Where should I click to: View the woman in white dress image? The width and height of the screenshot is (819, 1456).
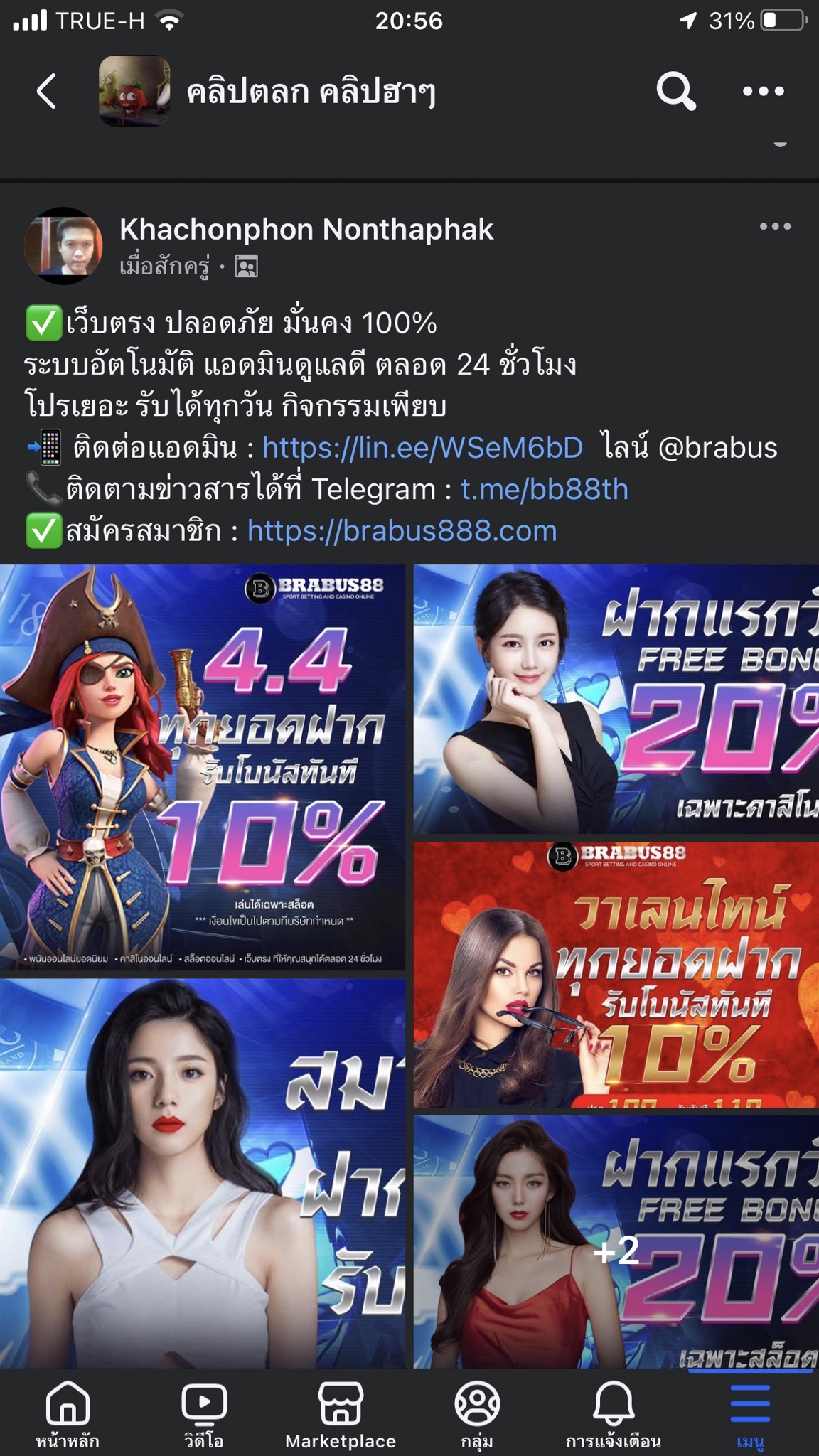click(x=203, y=1173)
